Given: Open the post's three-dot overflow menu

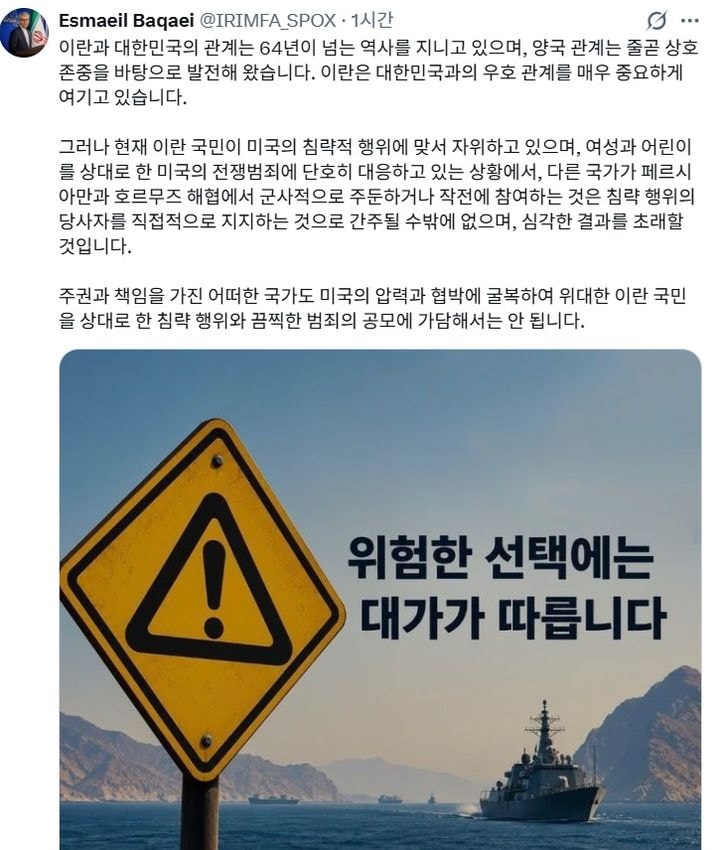Looking at the screenshot, I should [689, 21].
